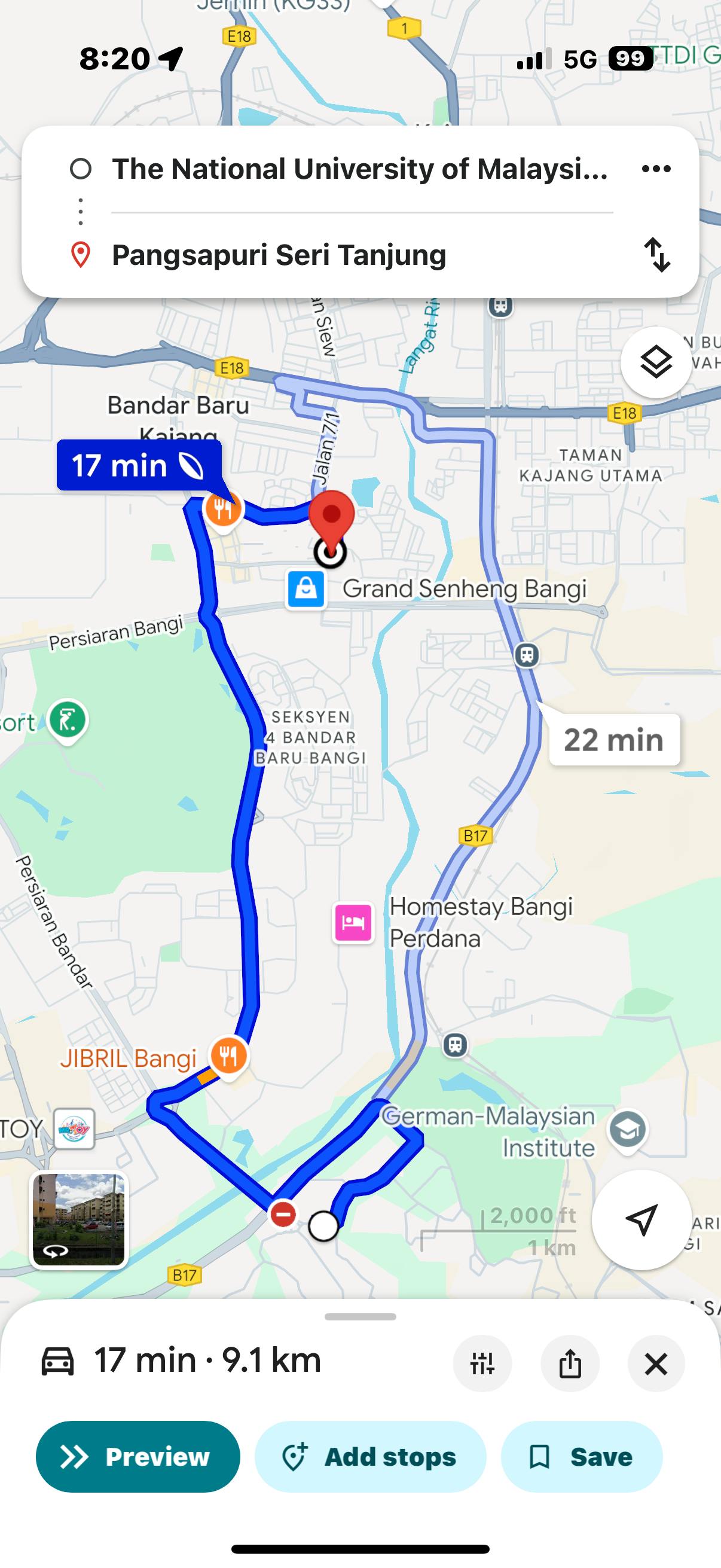Open the JIBRIL Bangi restaurant pin

tap(229, 1056)
